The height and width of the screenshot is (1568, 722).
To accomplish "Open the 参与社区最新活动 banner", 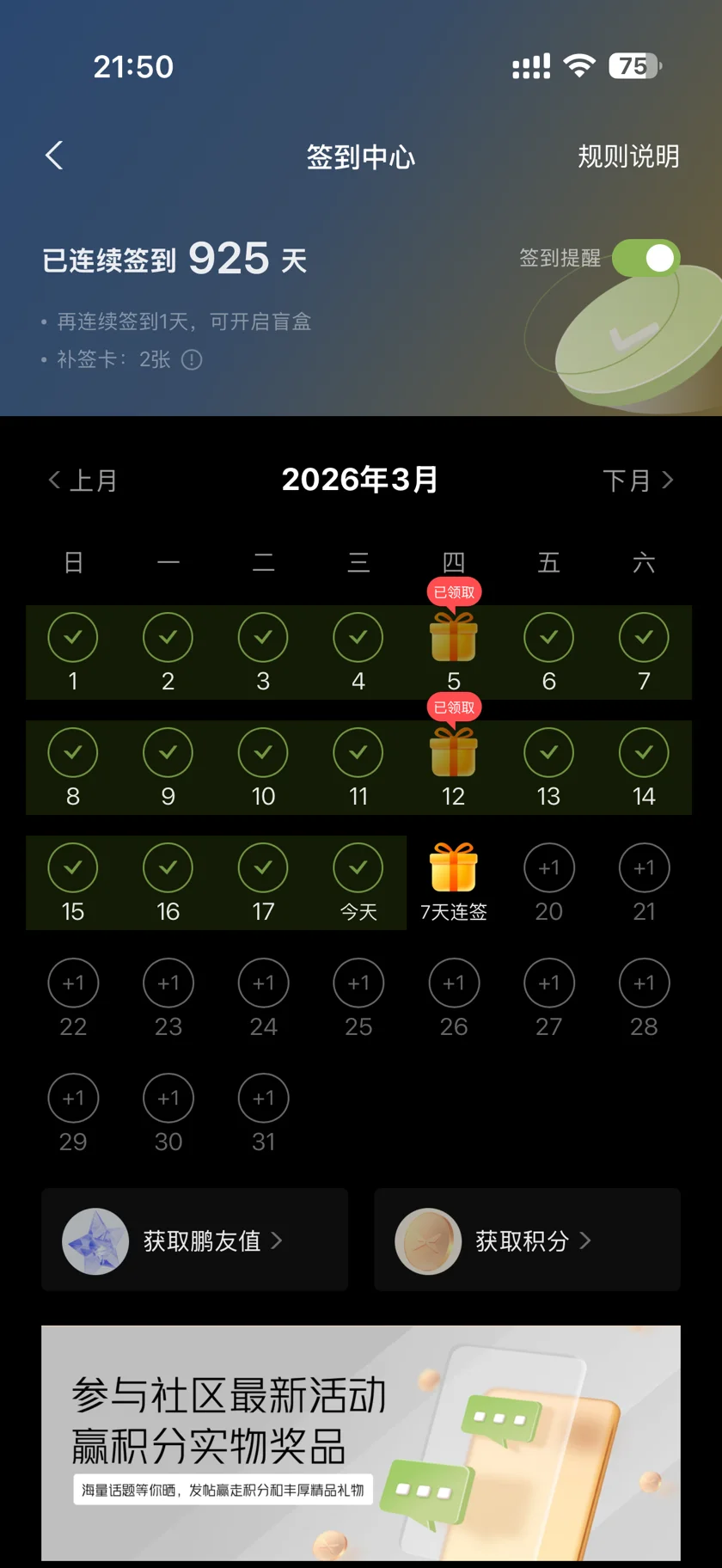I will (x=361, y=1442).
